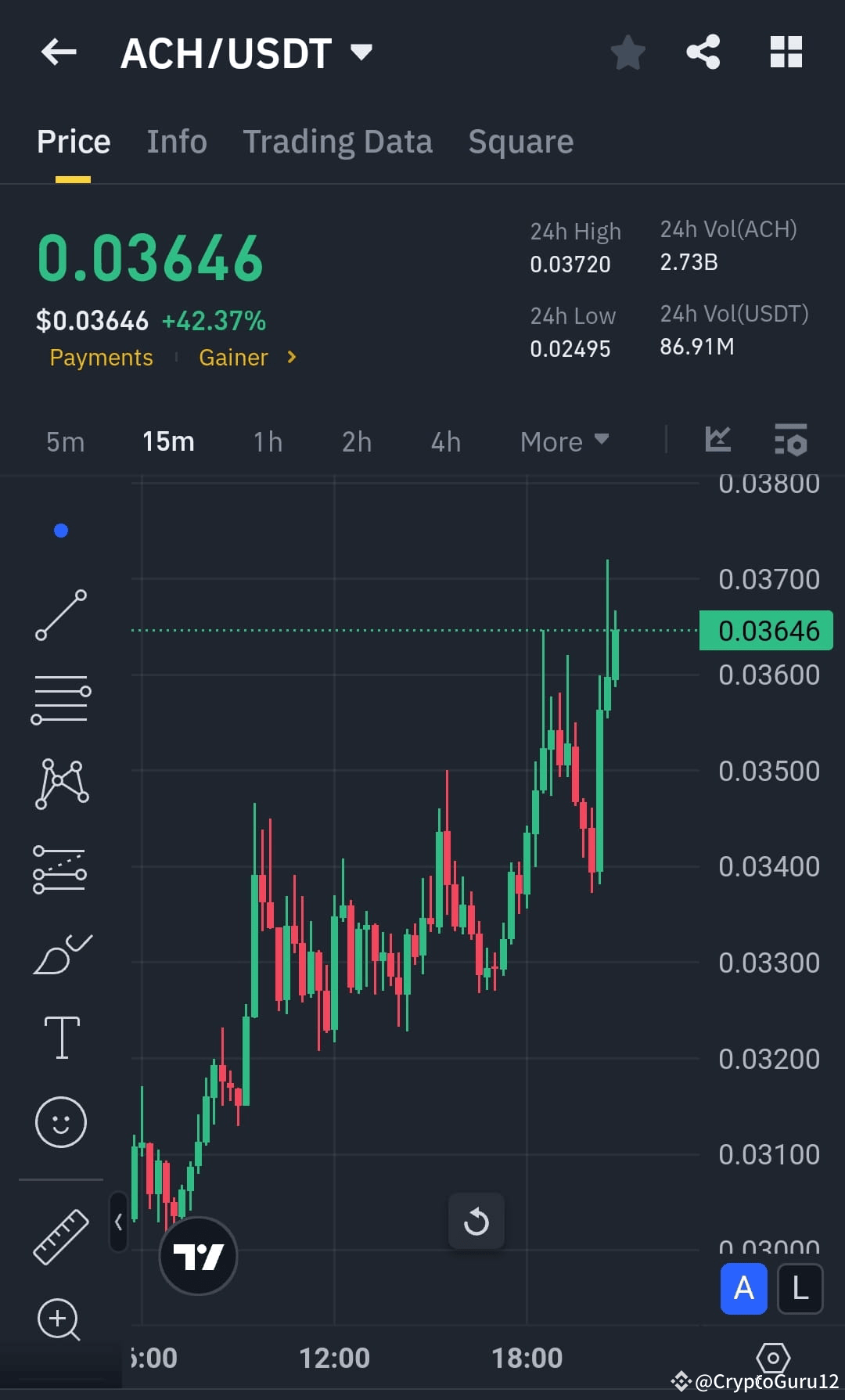Open chart display settings icon
This screenshot has width=845, height=1400.
pyautogui.click(x=793, y=441)
